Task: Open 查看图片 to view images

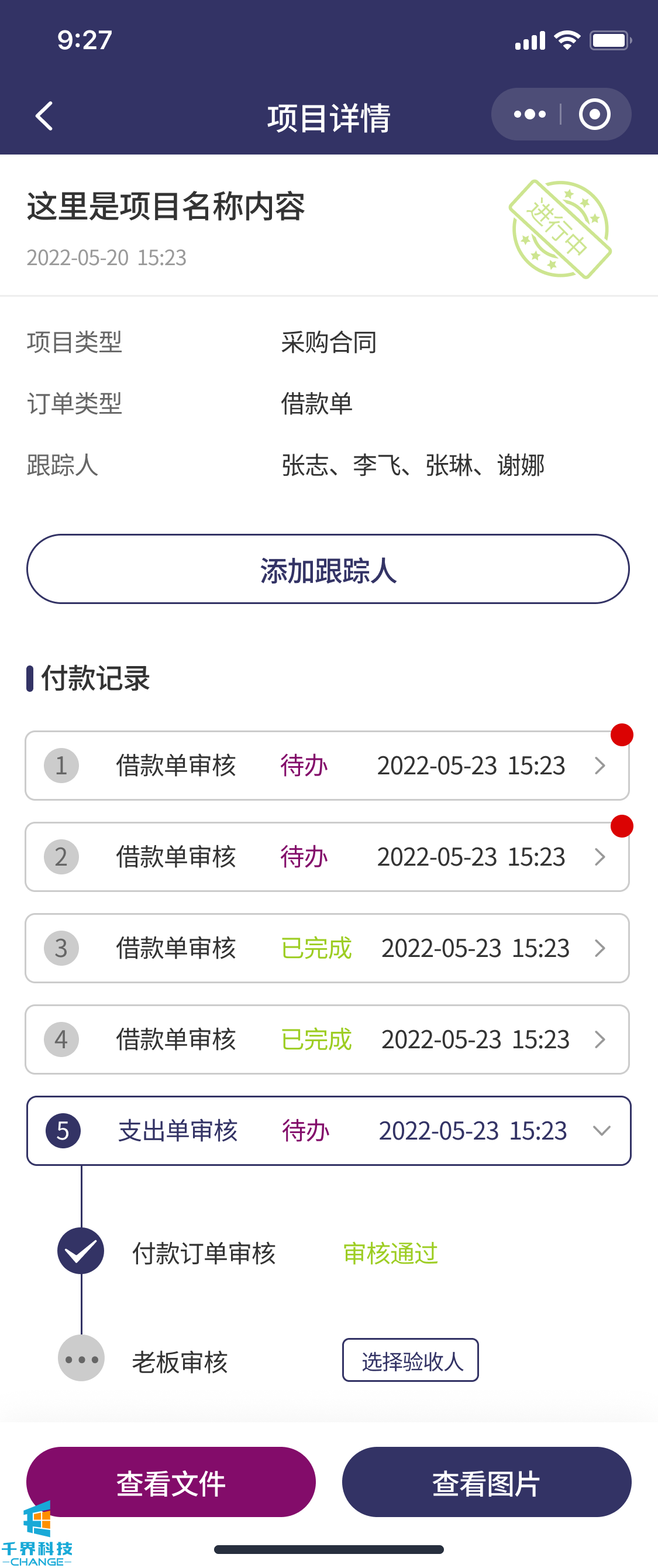Action: click(x=487, y=1481)
